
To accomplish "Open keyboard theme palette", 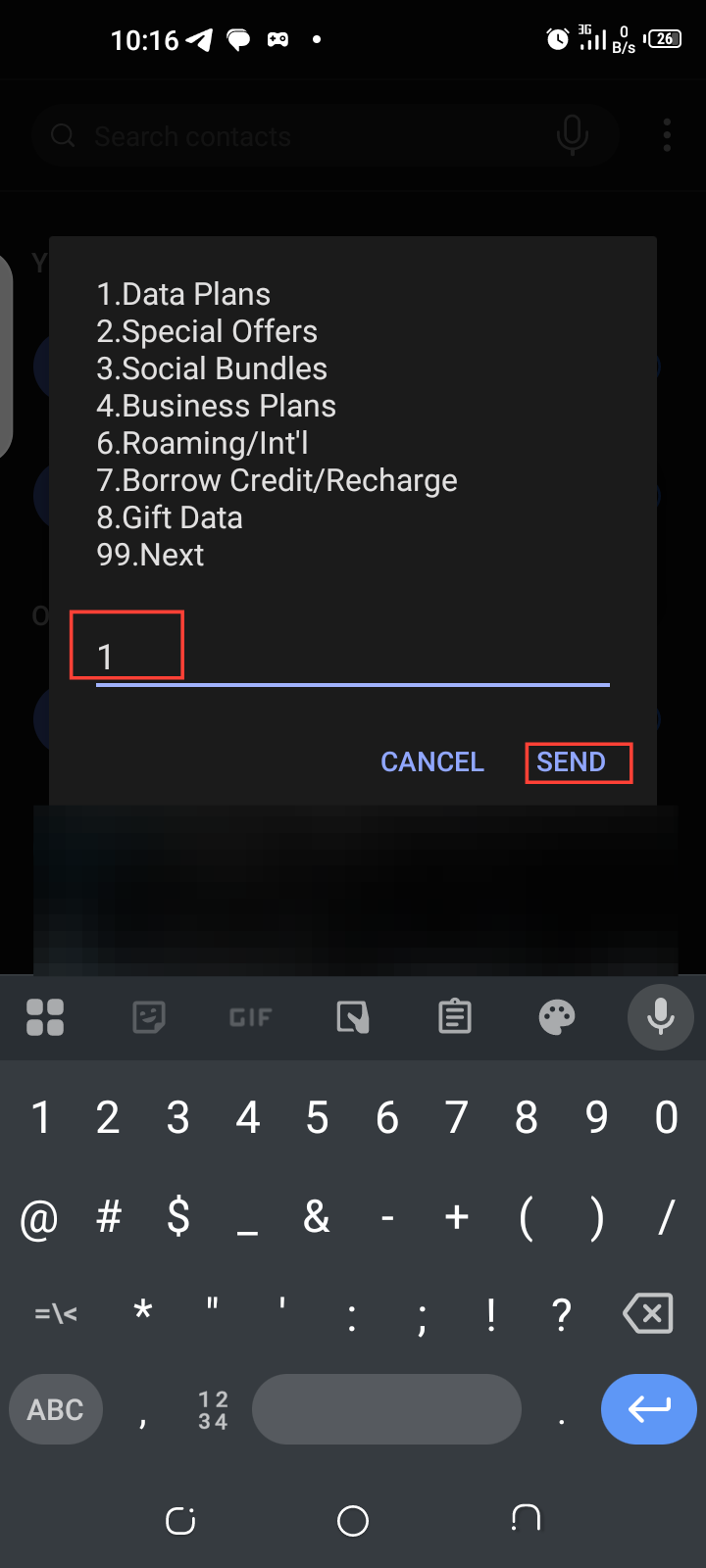I will 557,1017.
